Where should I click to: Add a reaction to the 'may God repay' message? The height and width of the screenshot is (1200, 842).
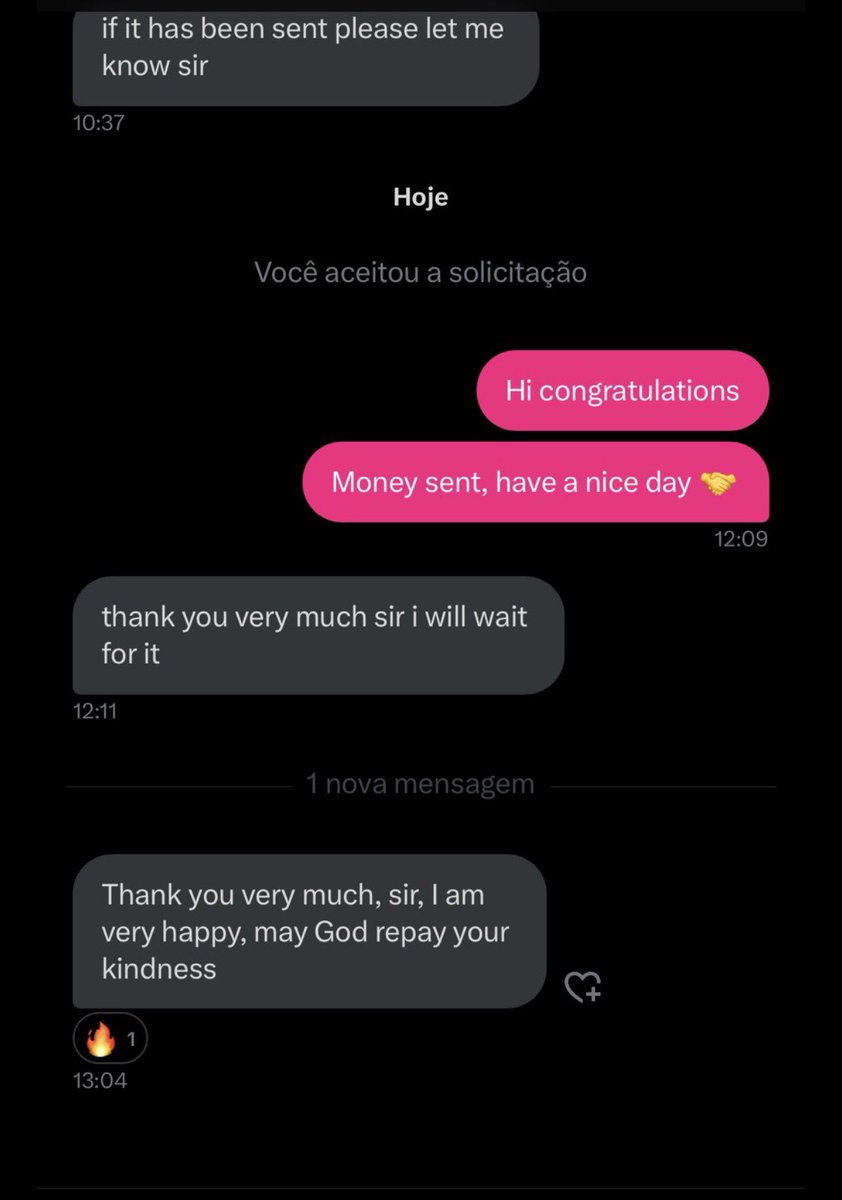[x=582, y=987]
